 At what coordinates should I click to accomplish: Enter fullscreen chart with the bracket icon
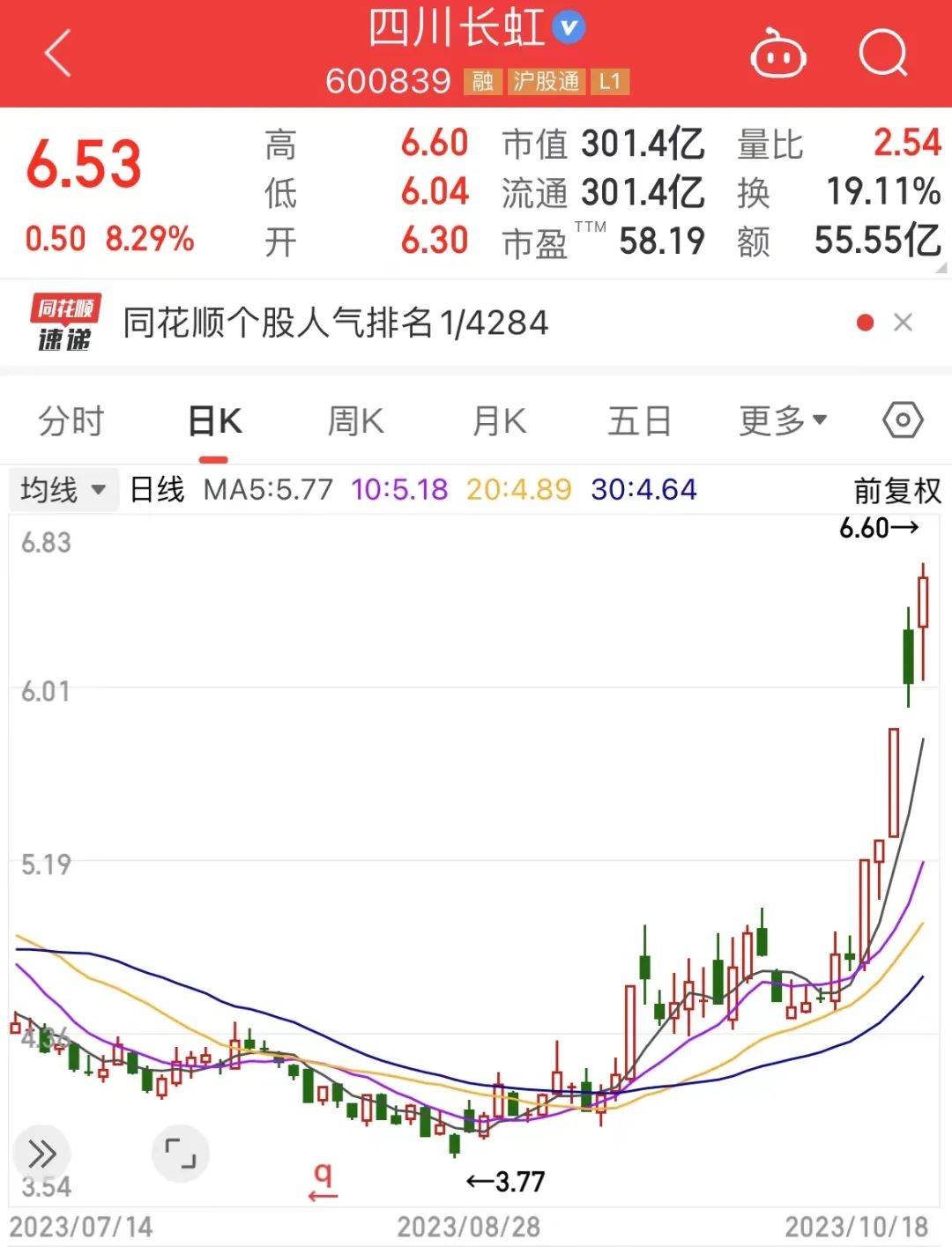[181, 1153]
